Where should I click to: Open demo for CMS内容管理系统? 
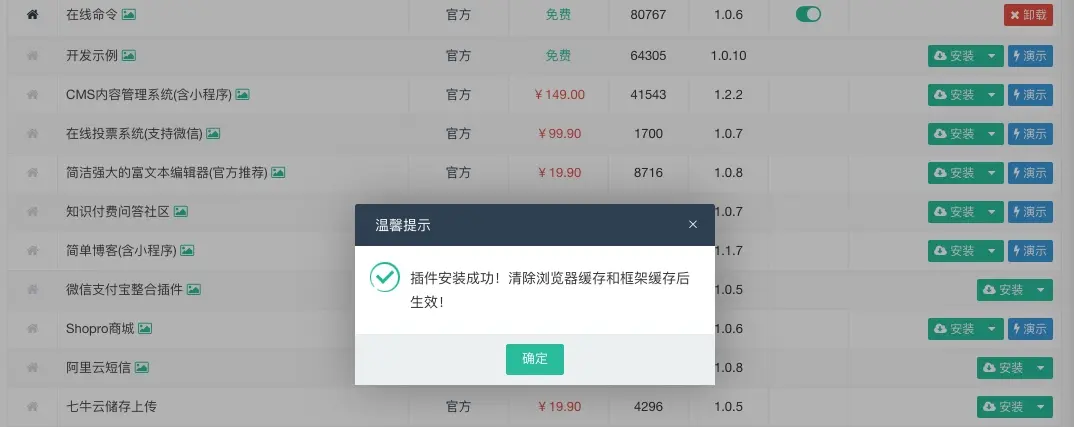(1030, 95)
